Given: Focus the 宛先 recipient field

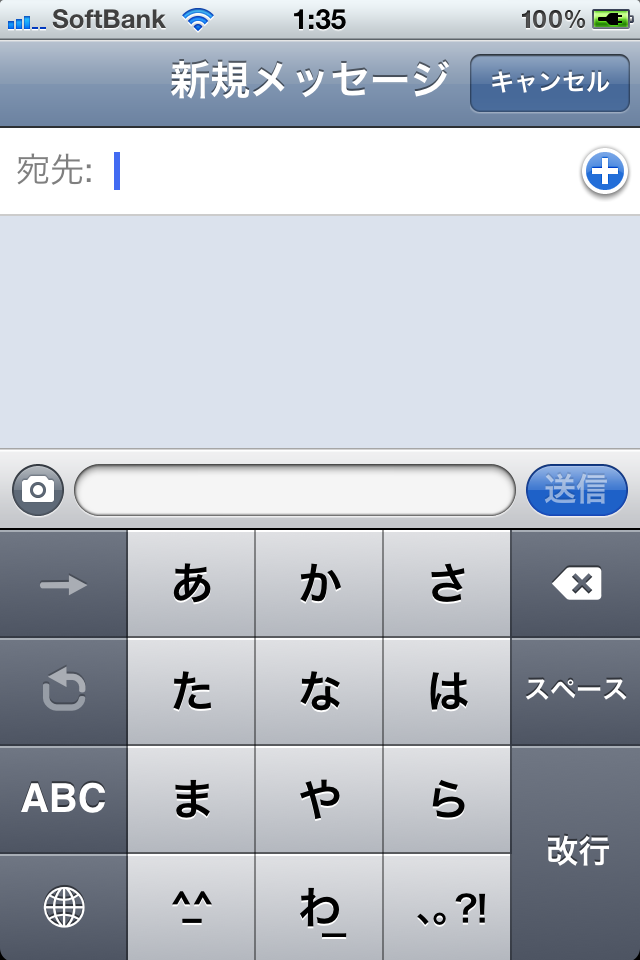Looking at the screenshot, I should [340, 172].
